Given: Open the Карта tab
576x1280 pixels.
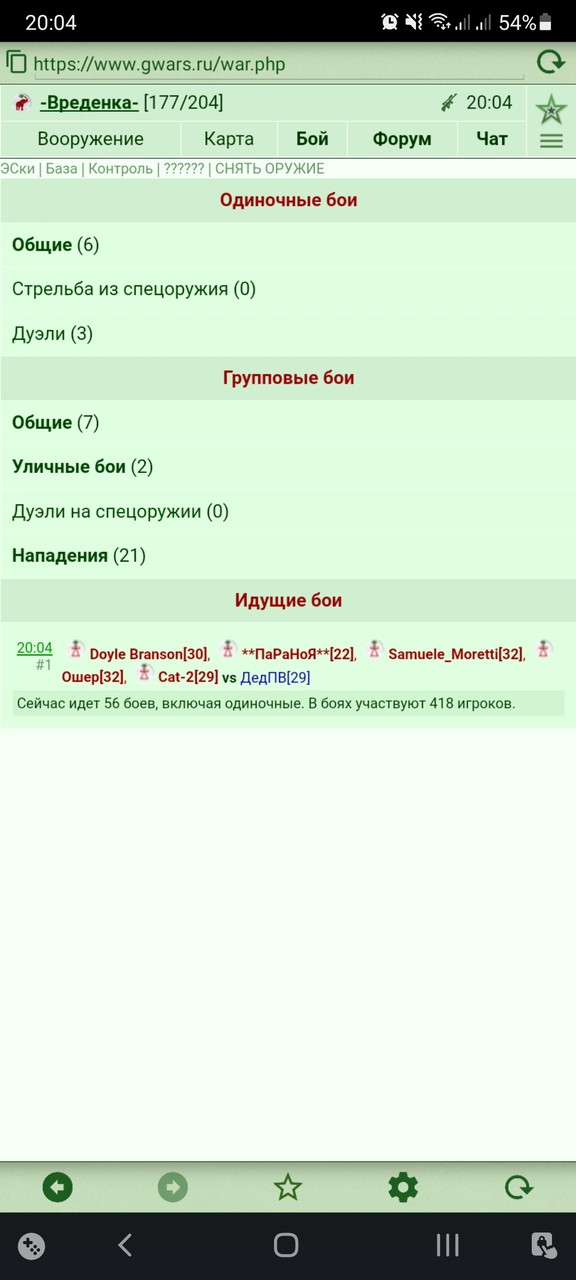Looking at the screenshot, I should click(229, 139).
